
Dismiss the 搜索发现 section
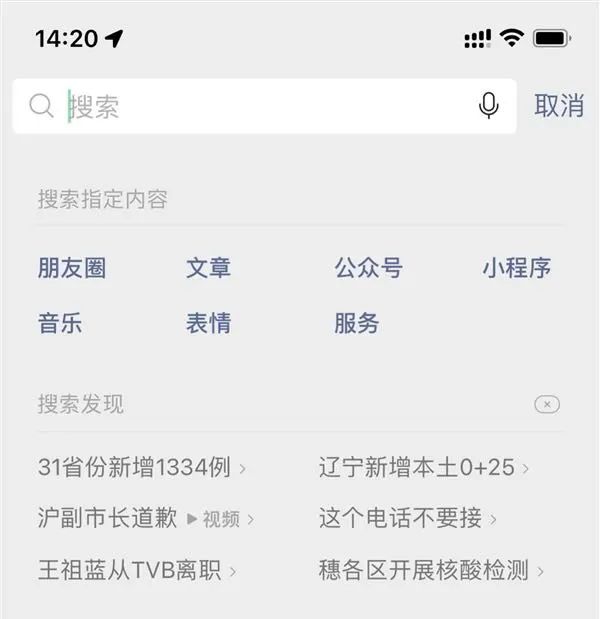546,404
